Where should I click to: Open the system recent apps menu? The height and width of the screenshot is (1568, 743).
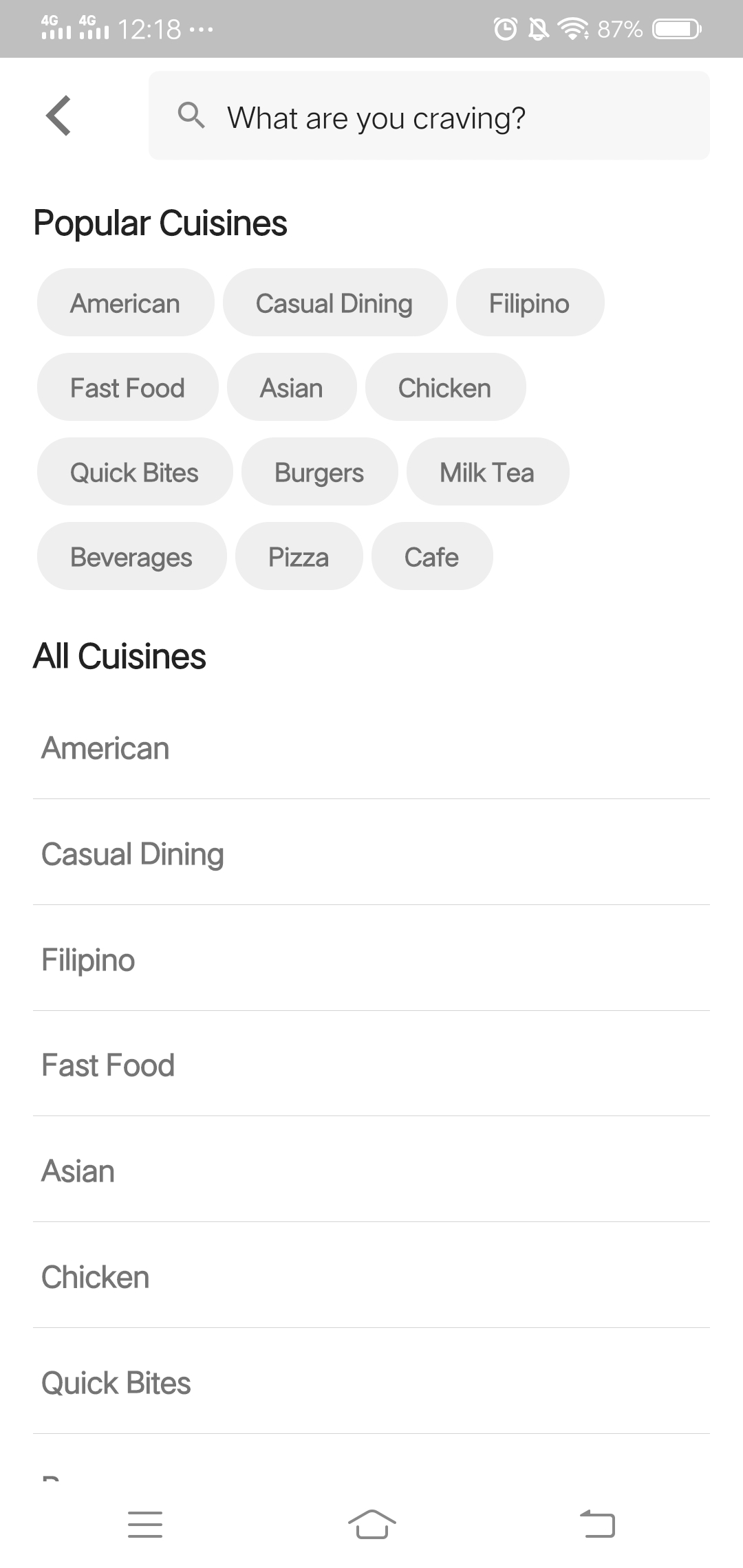point(145,1524)
